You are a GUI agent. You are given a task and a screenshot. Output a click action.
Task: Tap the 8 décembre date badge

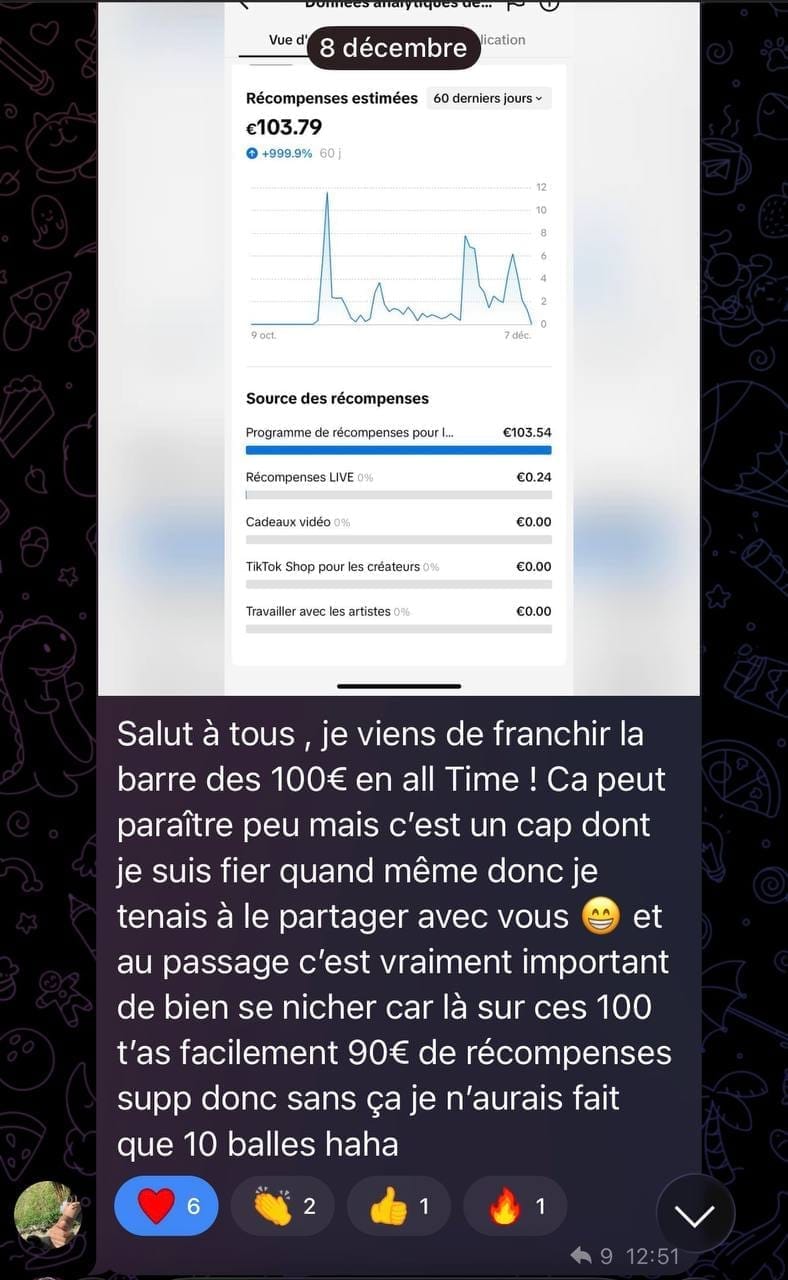(393, 48)
